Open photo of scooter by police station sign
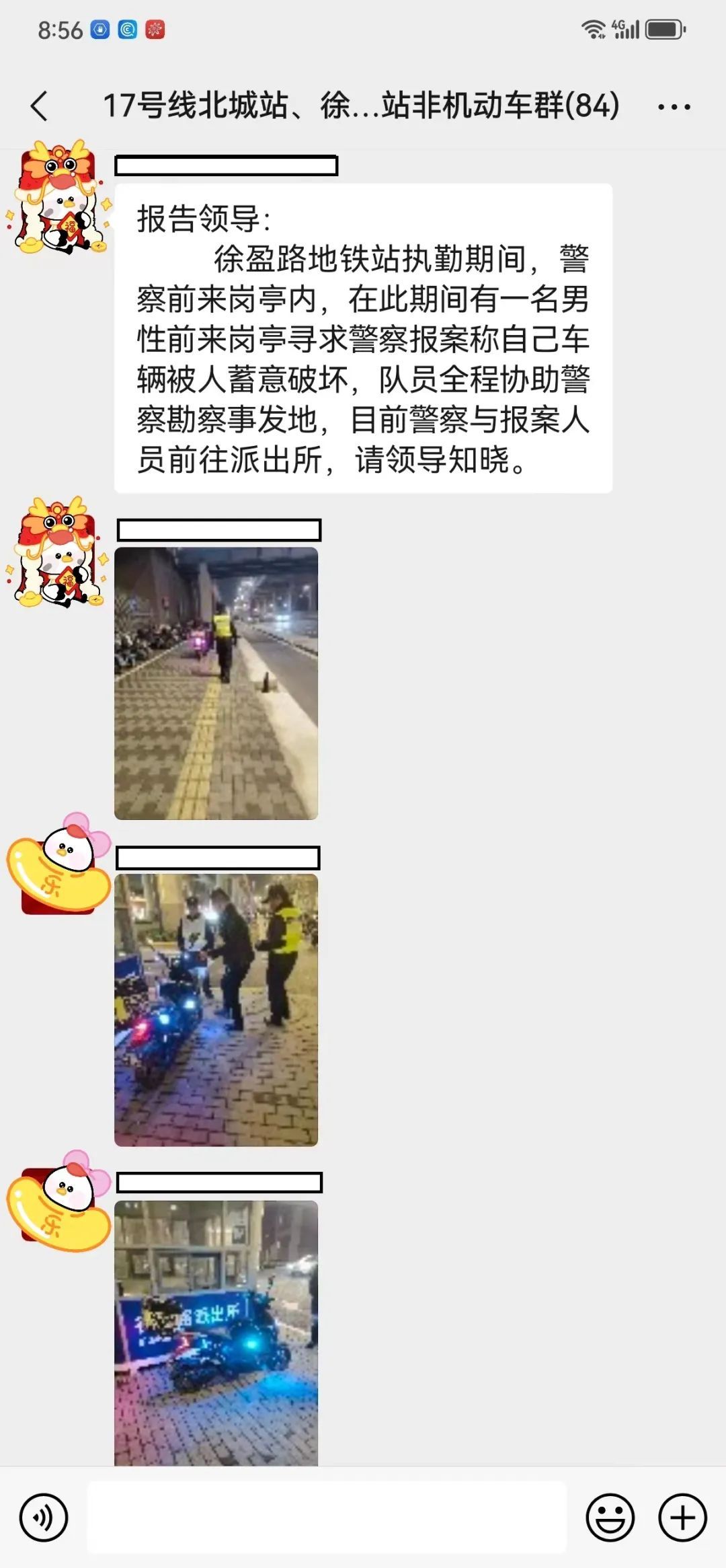The width and height of the screenshot is (726, 1568). (216, 1333)
